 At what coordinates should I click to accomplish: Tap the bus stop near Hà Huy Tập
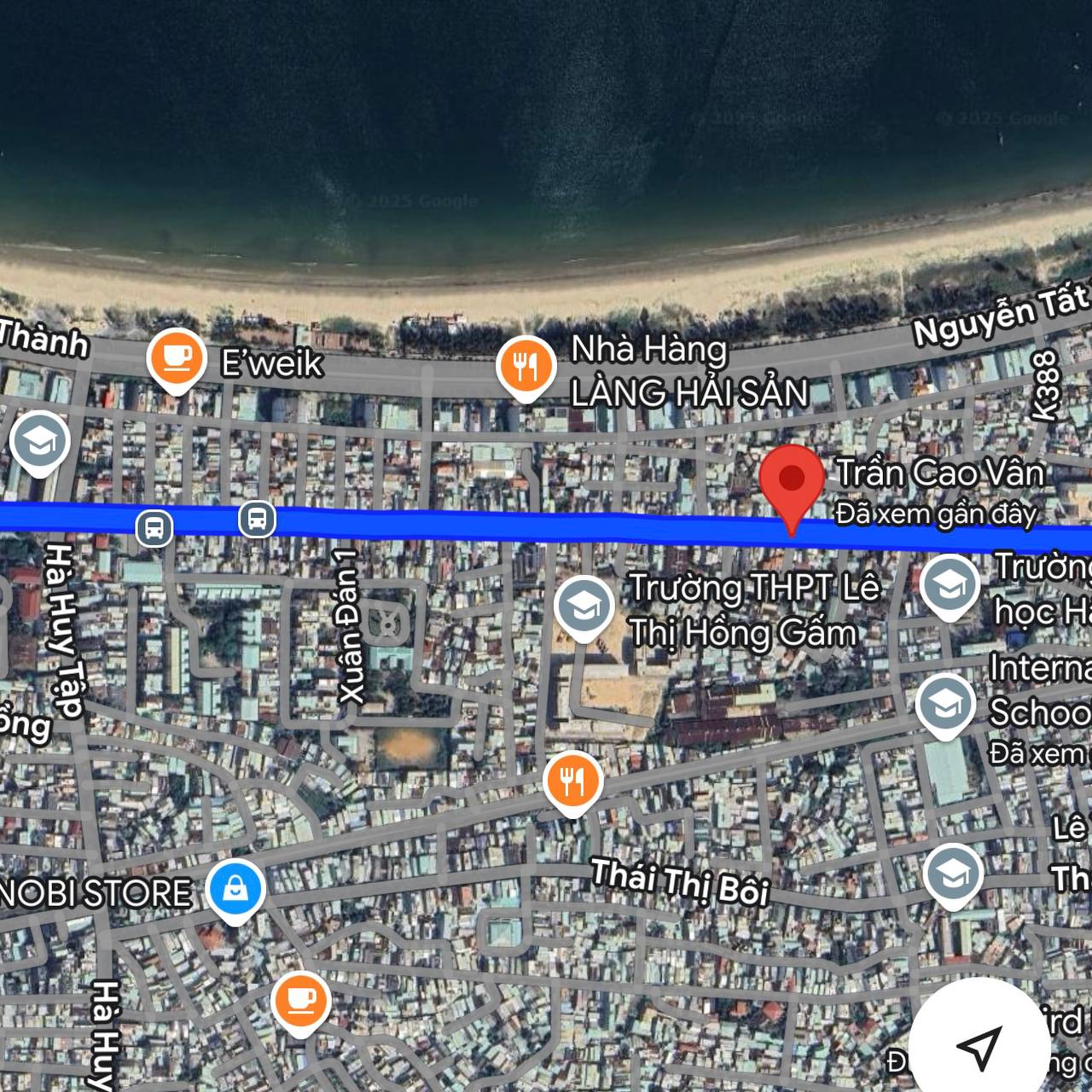(x=154, y=528)
